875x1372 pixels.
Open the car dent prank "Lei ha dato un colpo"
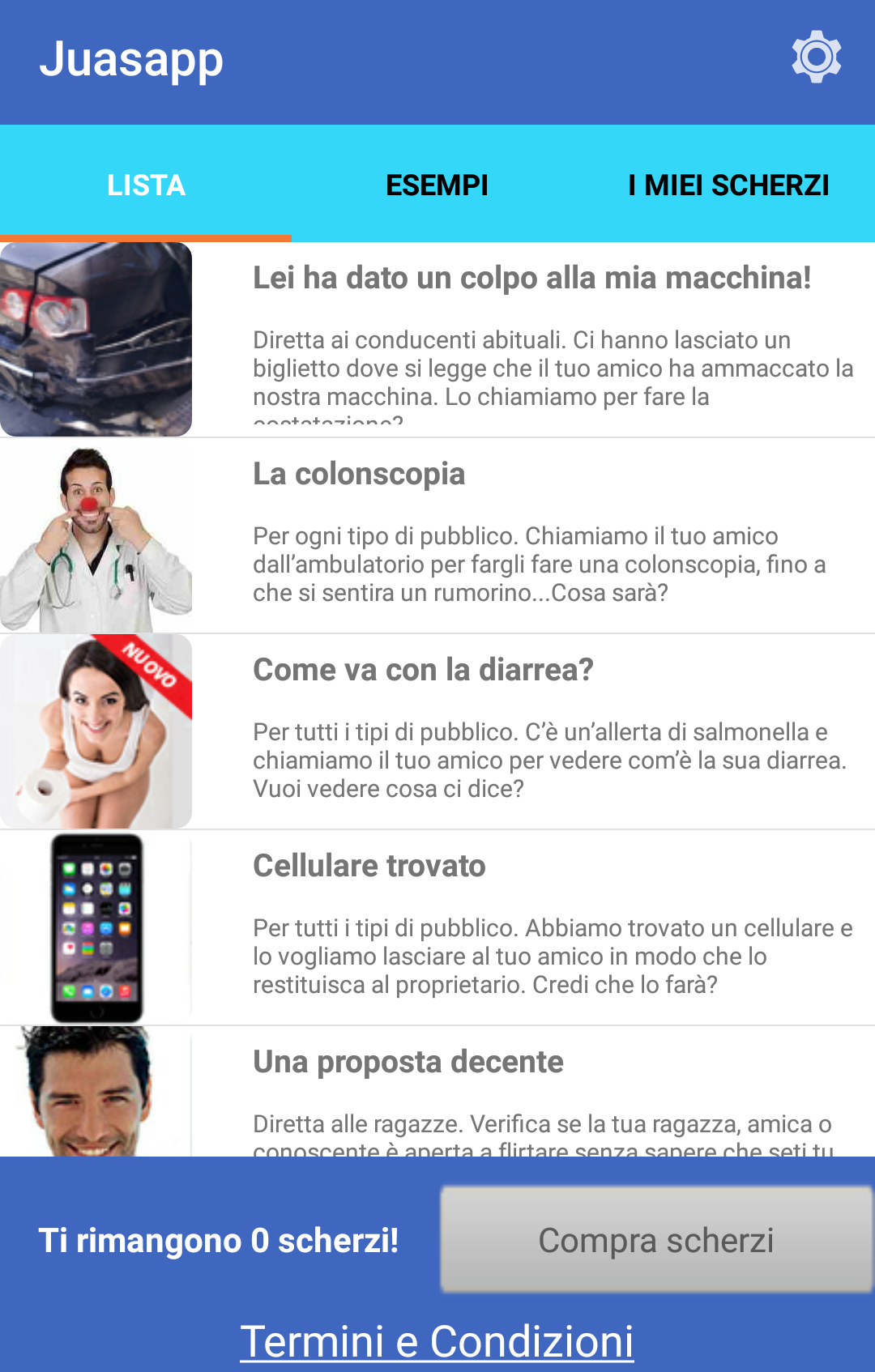click(531, 278)
